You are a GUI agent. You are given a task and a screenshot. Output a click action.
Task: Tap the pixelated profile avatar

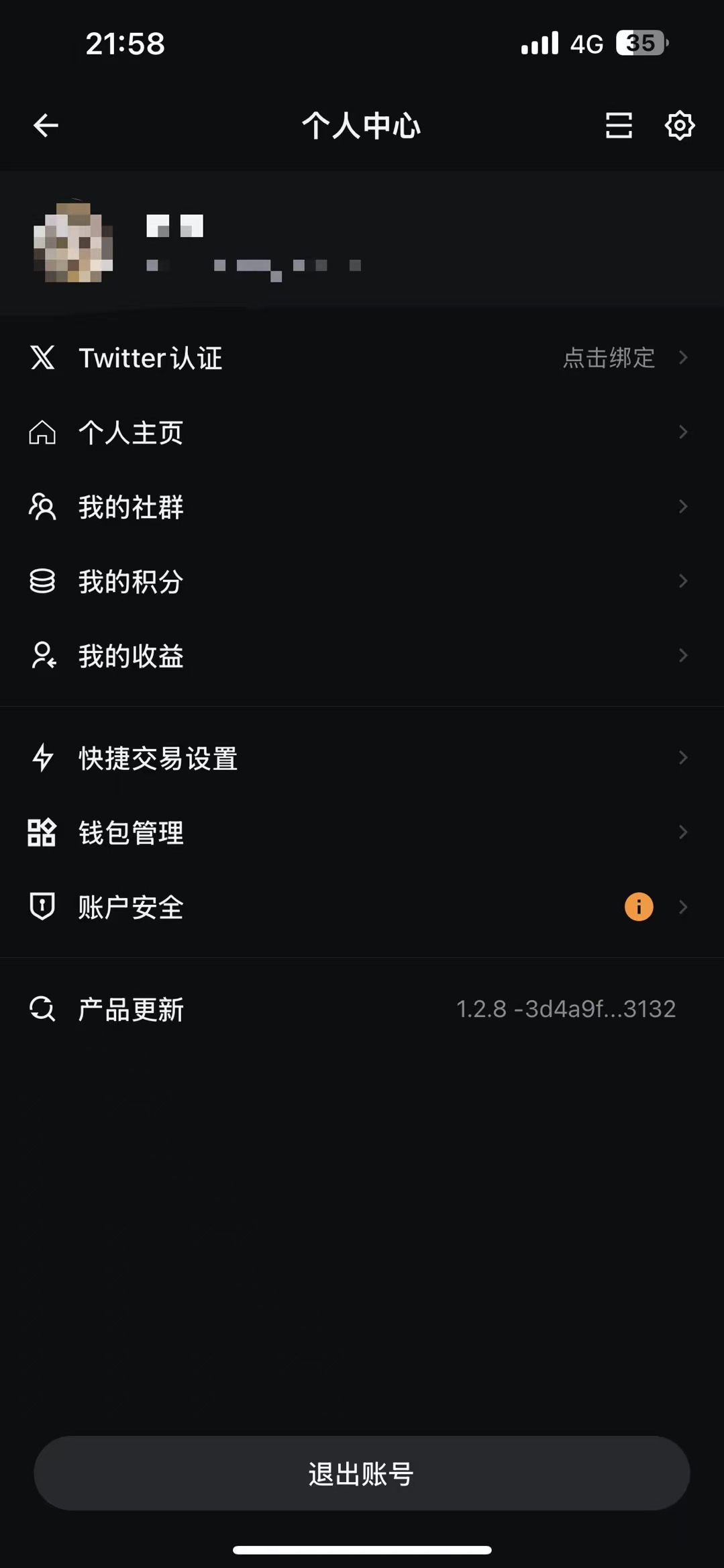[73, 242]
